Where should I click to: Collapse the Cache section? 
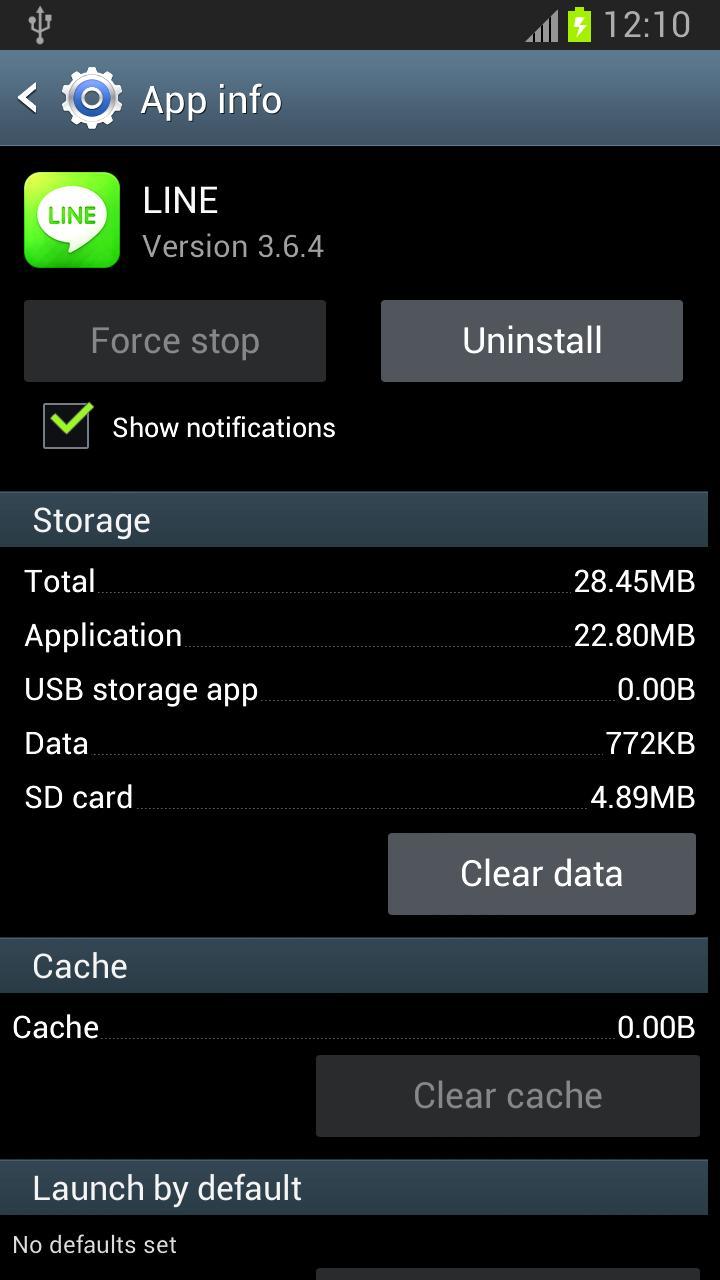[x=80, y=965]
